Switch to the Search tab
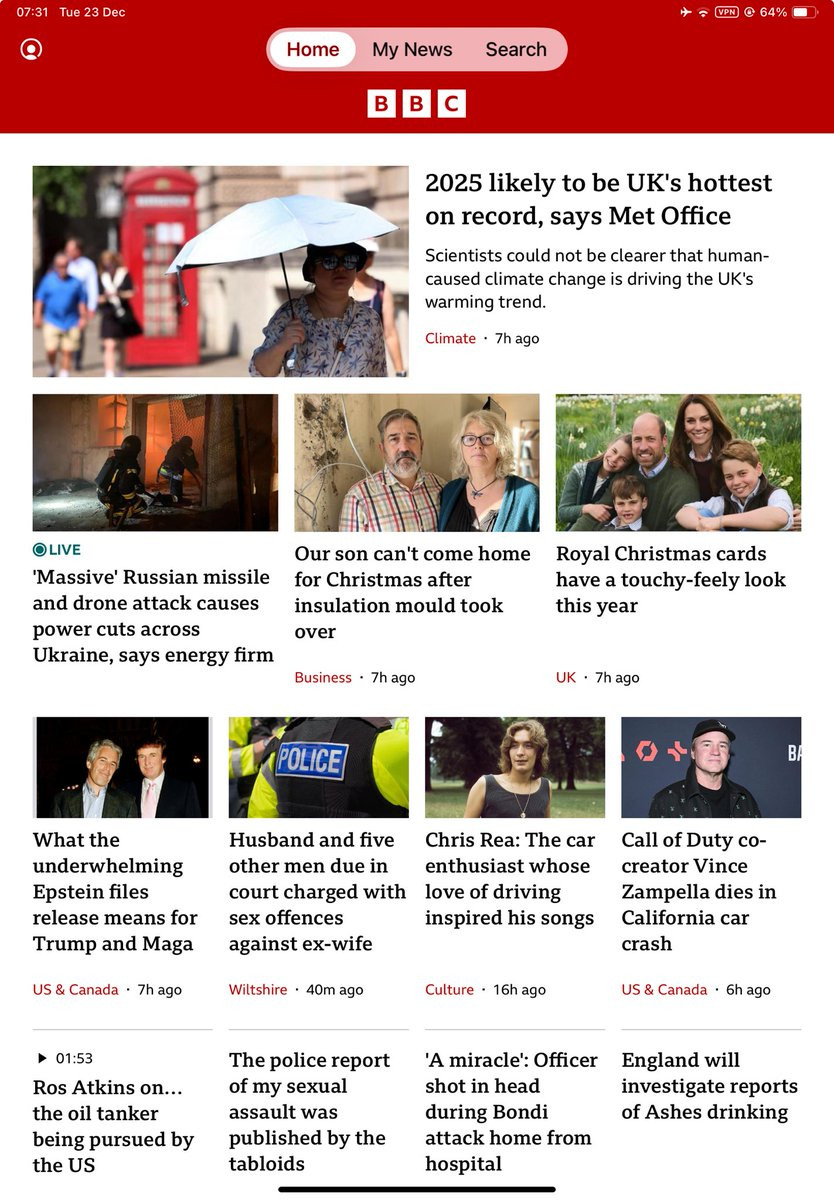Viewport: 834px width, 1200px height. [516, 49]
